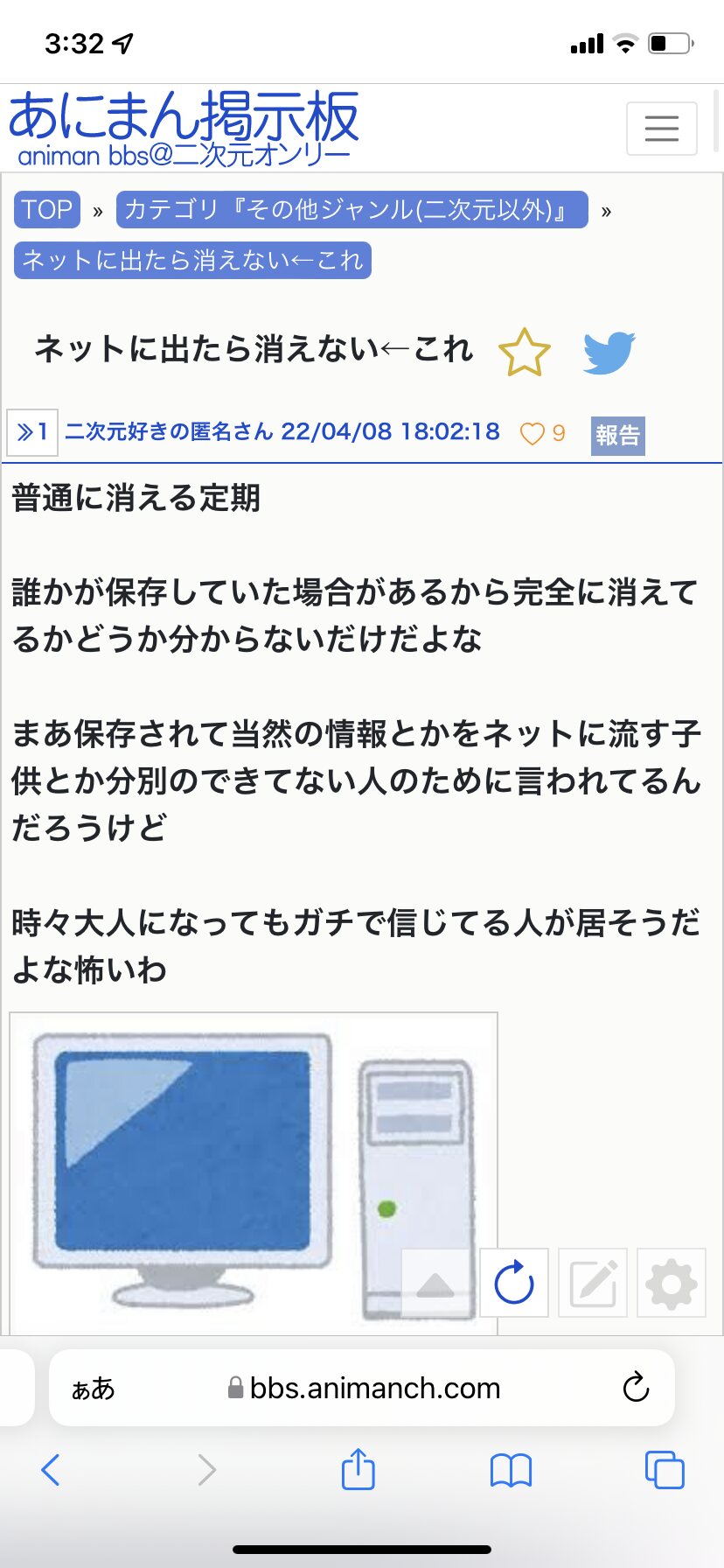The image size is (724, 1568).
Task: Report post 1 using 報告 button
Action: (617, 435)
